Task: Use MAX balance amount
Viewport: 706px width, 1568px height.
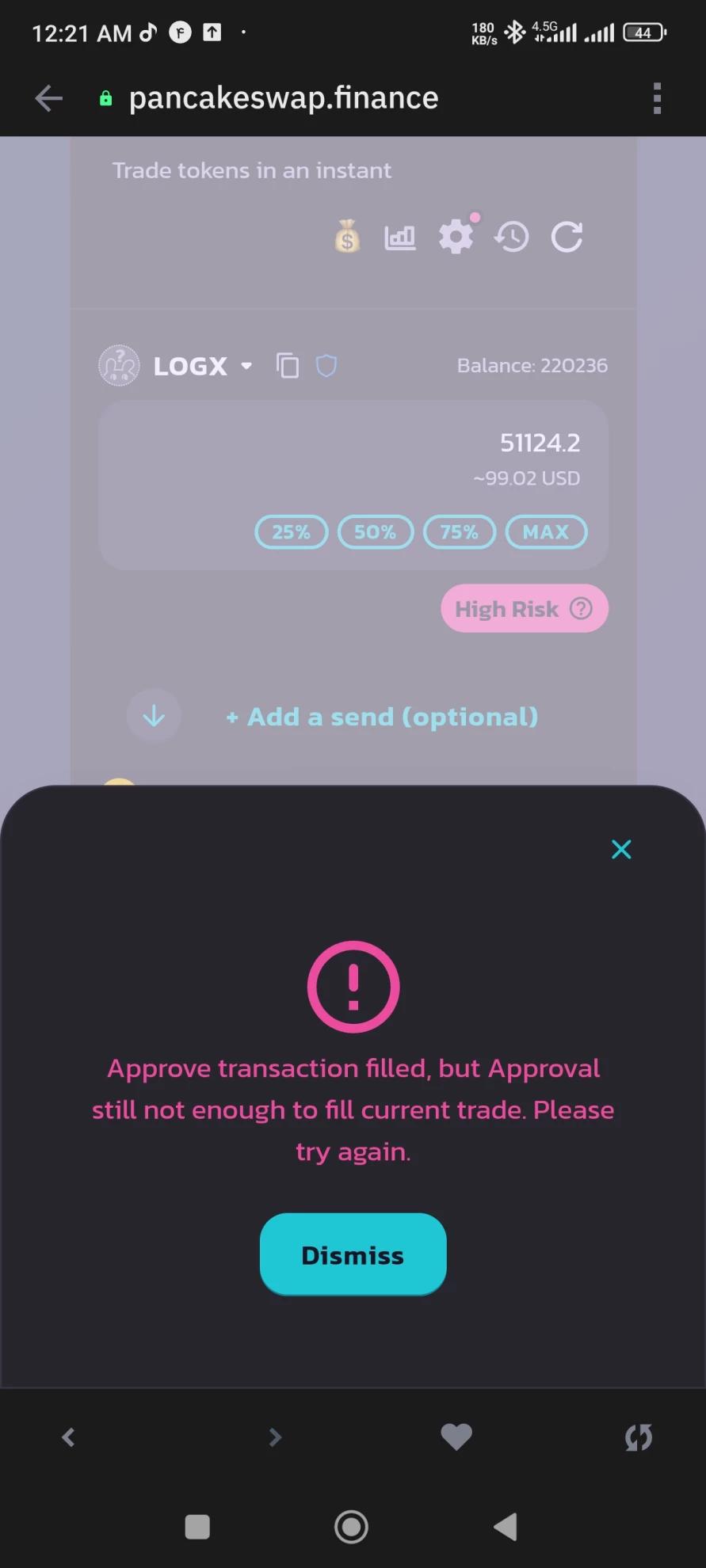Action: click(546, 532)
